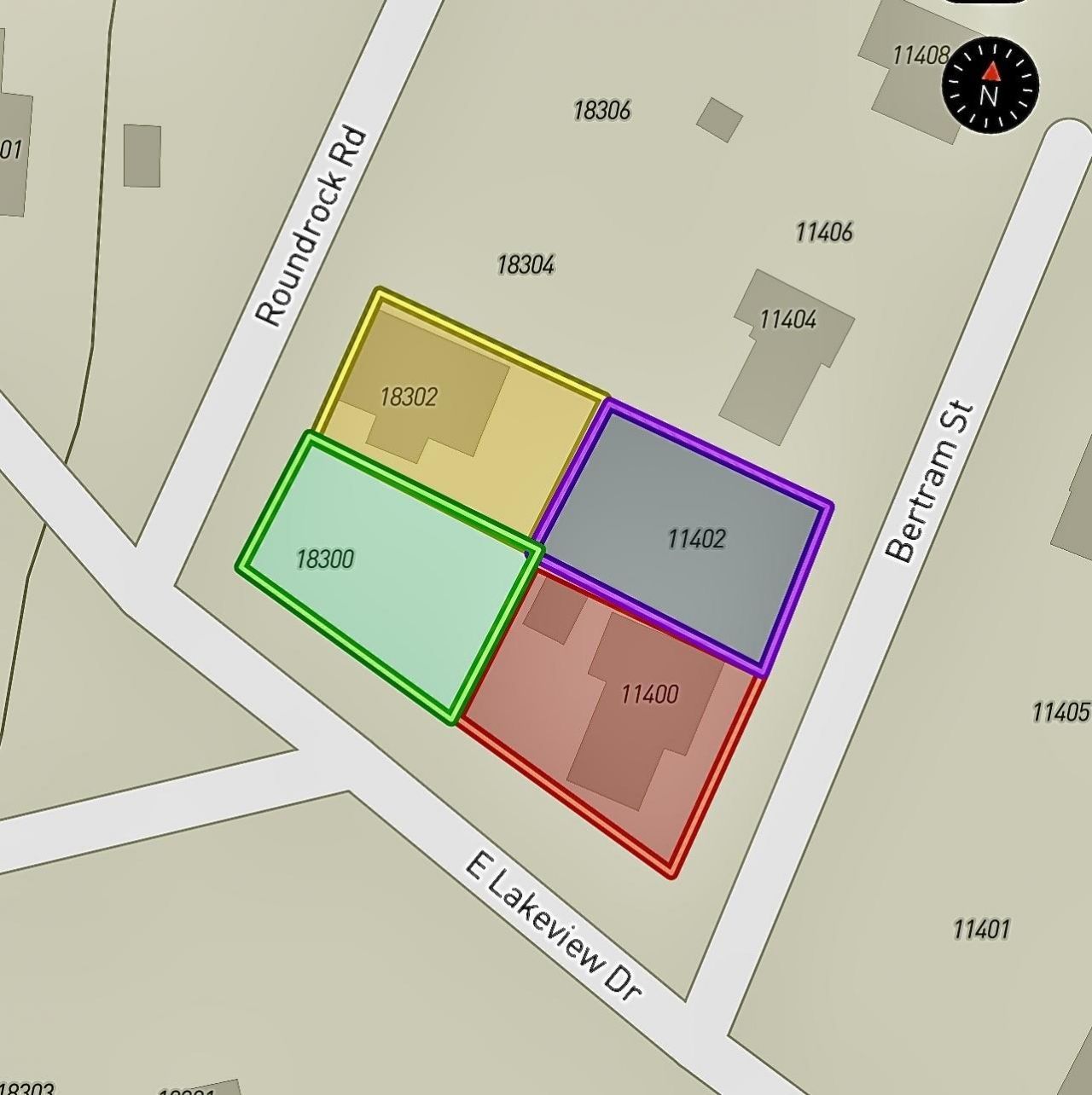Select the purple parcel labeled 11402
The image size is (1092, 1095).
[682, 537]
